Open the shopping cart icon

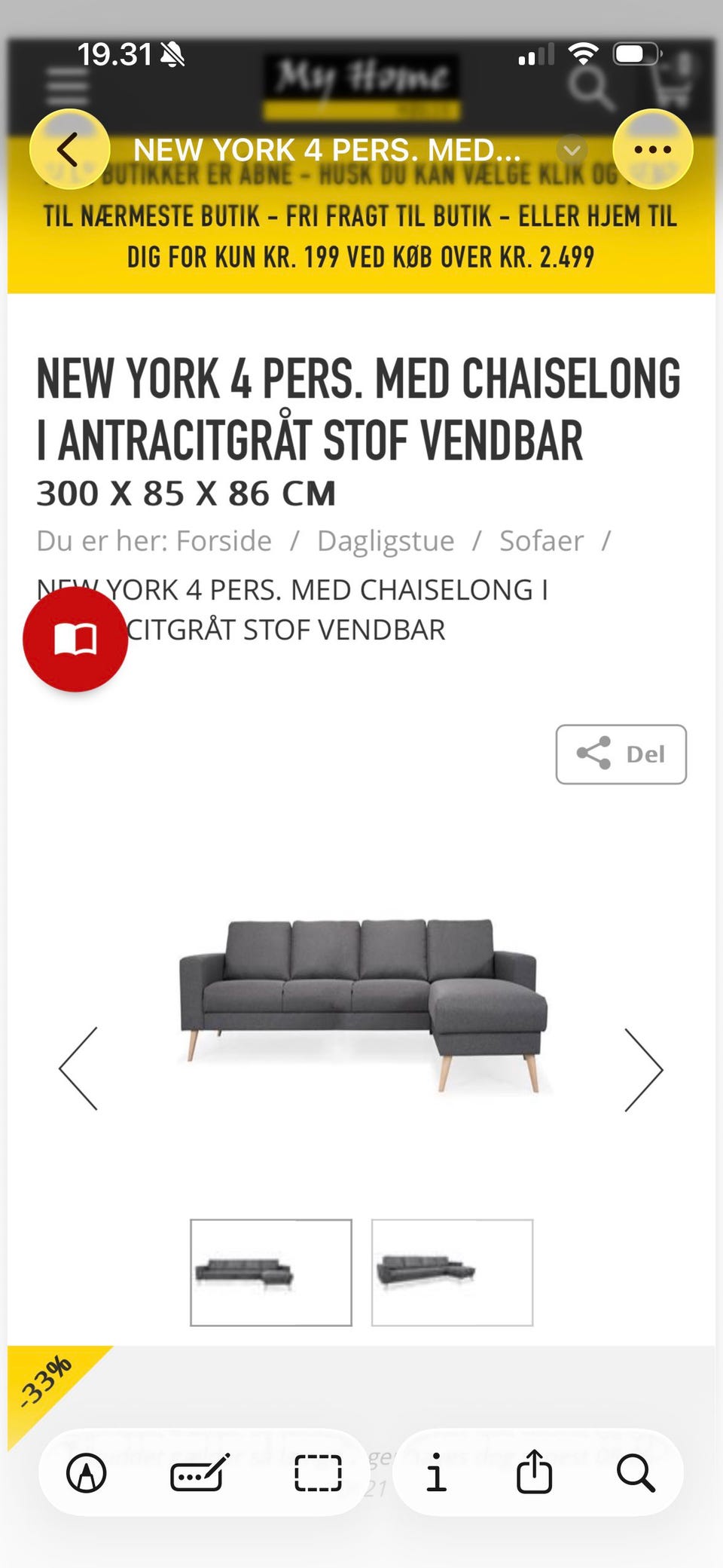pyautogui.click(x=671, y=85)
